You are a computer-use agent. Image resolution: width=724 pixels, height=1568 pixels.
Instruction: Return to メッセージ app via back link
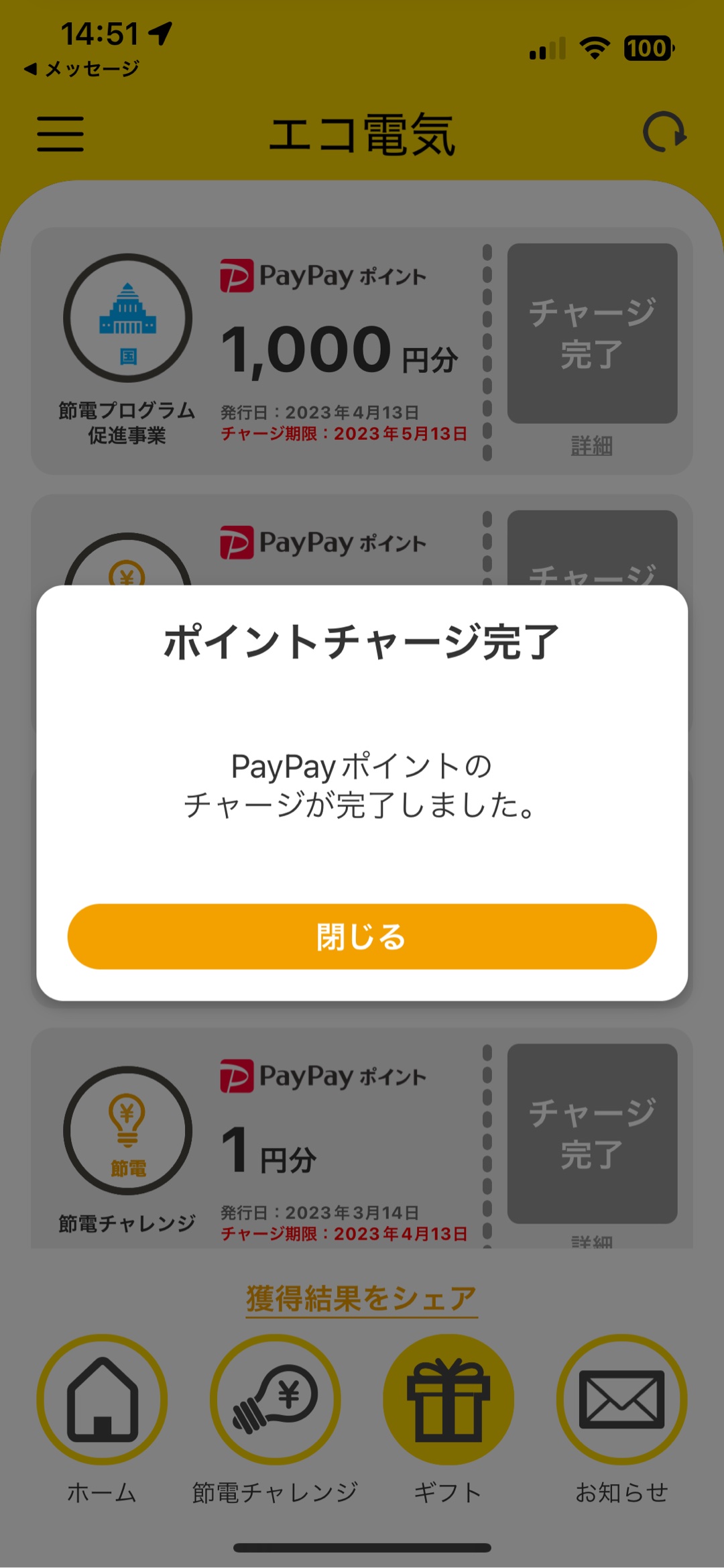tap(82, 68)
